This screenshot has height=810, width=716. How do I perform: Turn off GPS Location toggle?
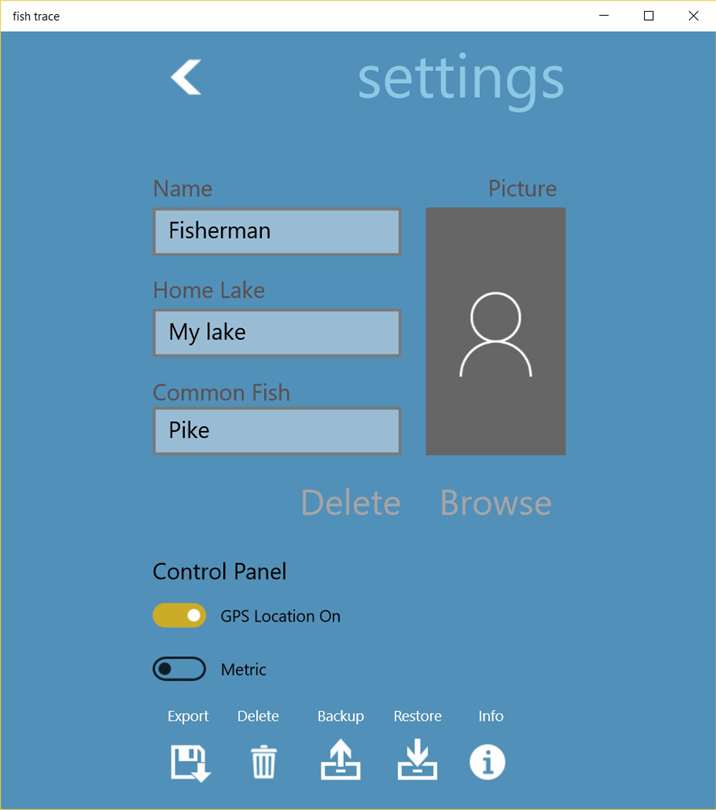pos(179,616)
